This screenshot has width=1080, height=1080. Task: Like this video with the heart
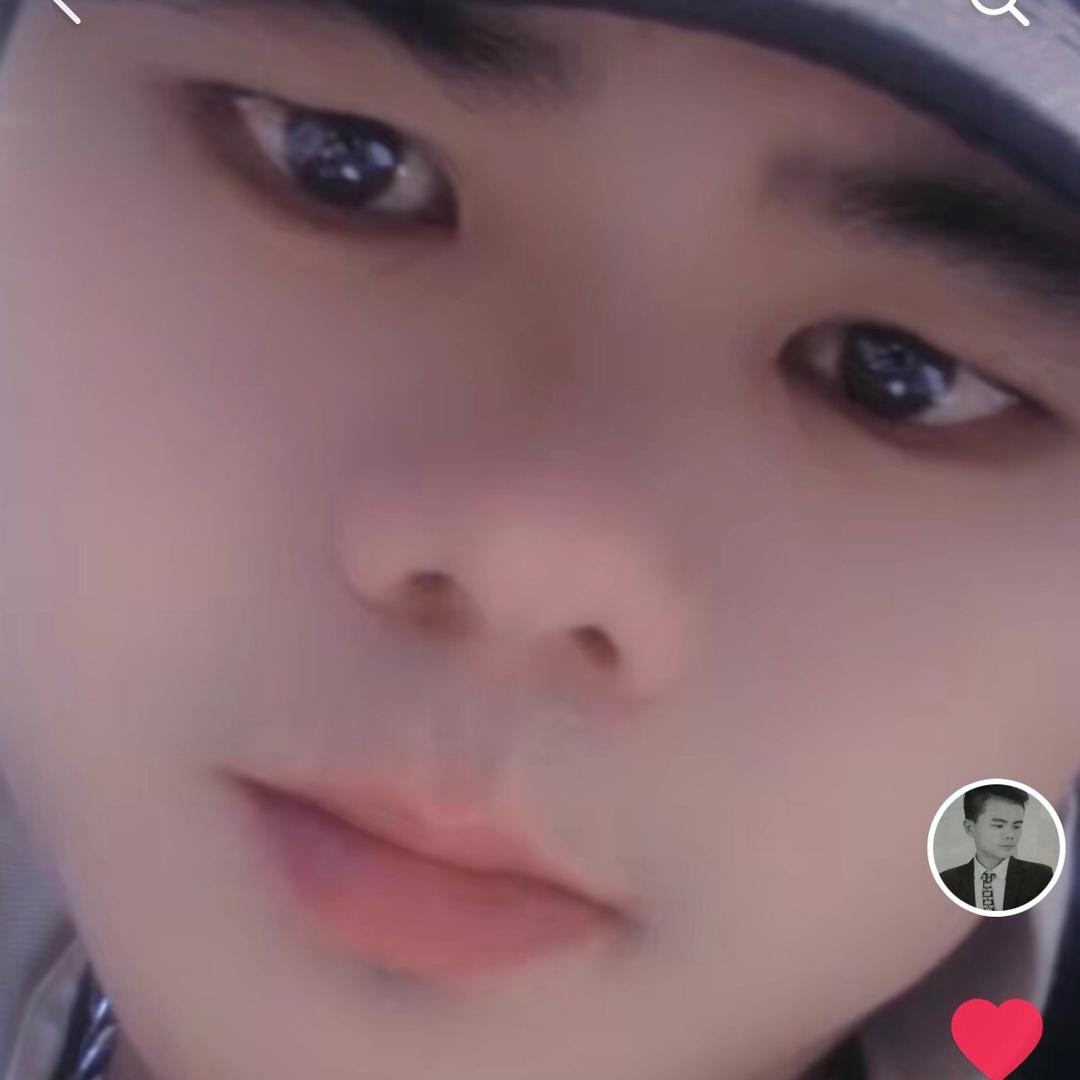pos(996,1038)
